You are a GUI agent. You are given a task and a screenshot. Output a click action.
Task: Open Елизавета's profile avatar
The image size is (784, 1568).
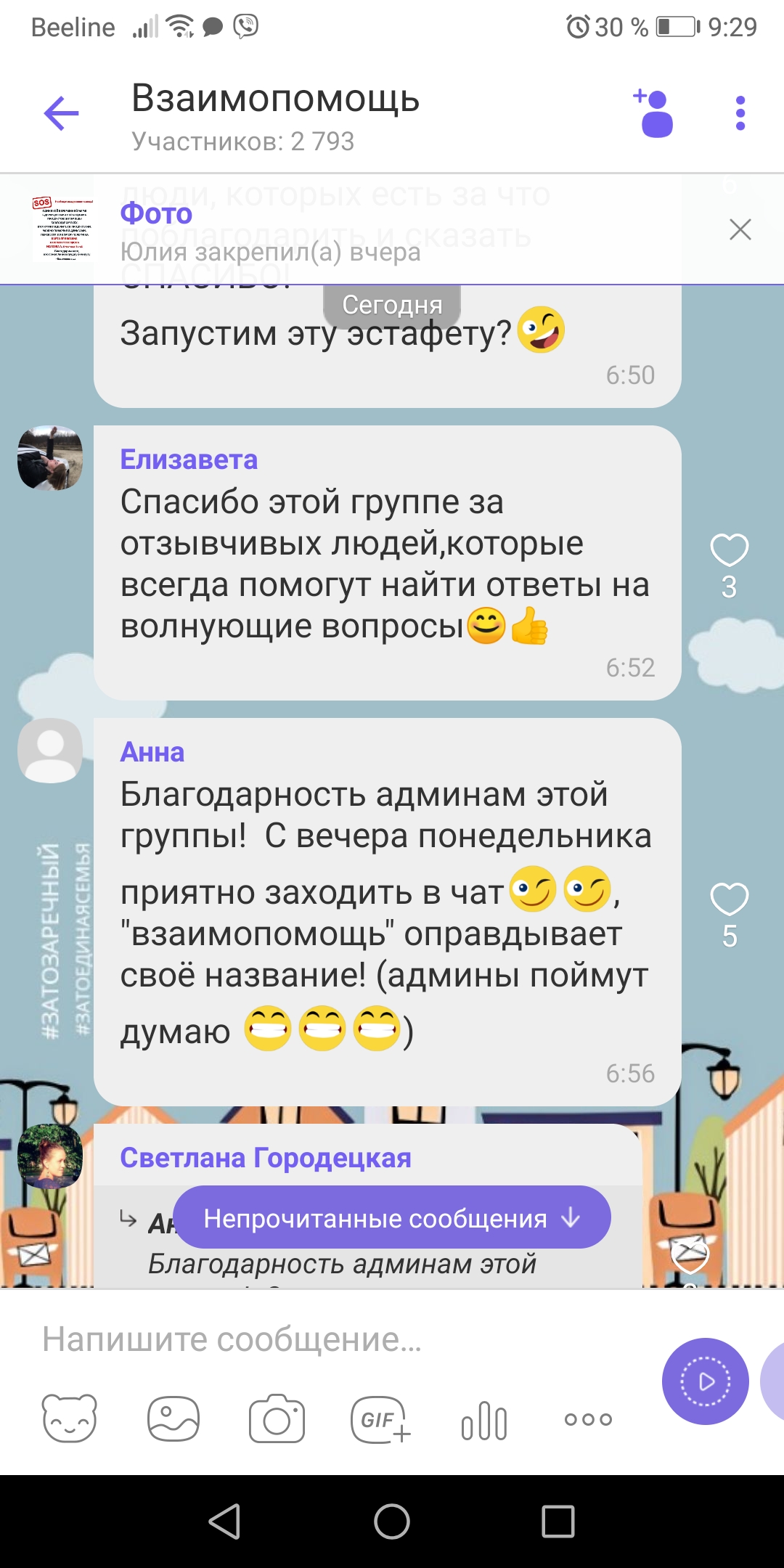[50, 458]
